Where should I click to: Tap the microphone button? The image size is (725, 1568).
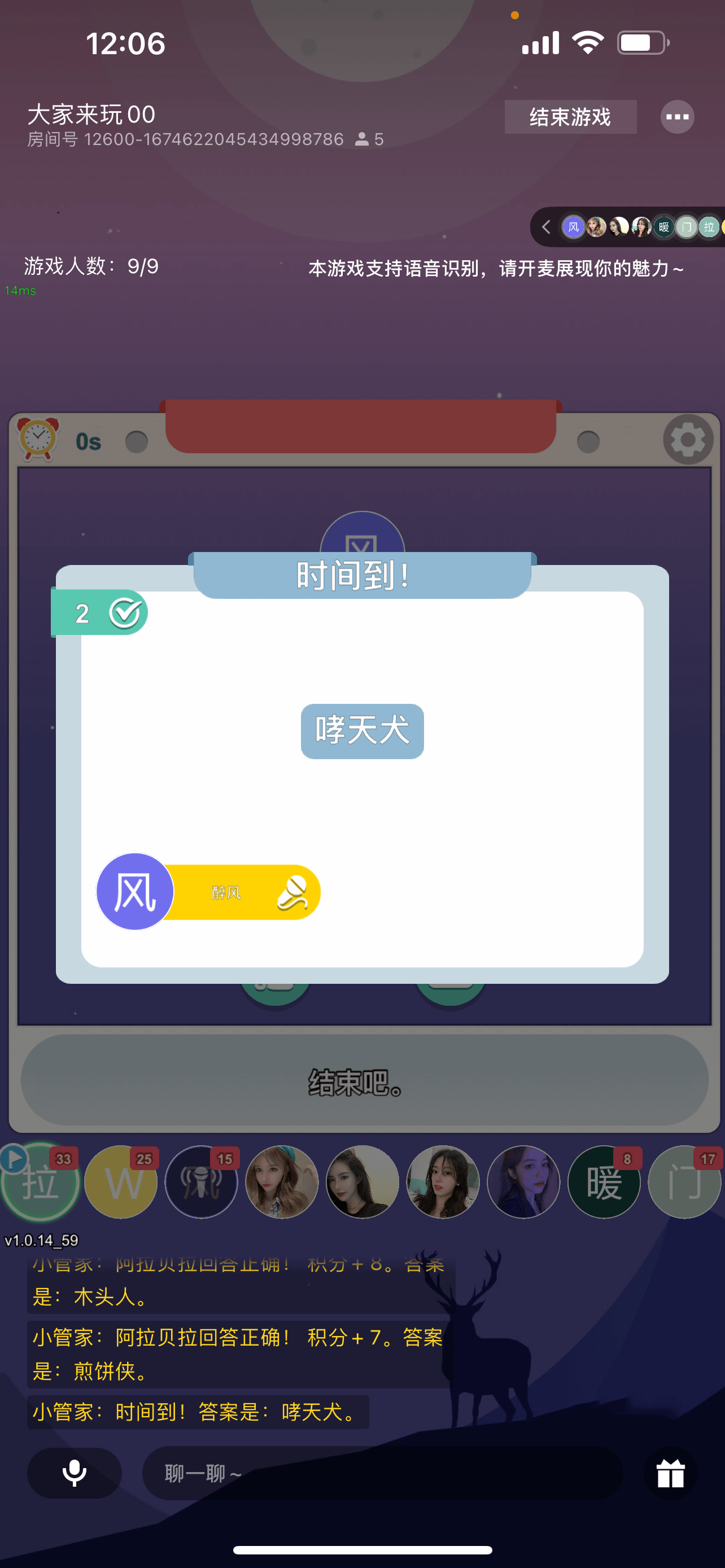click(75, 1473)
